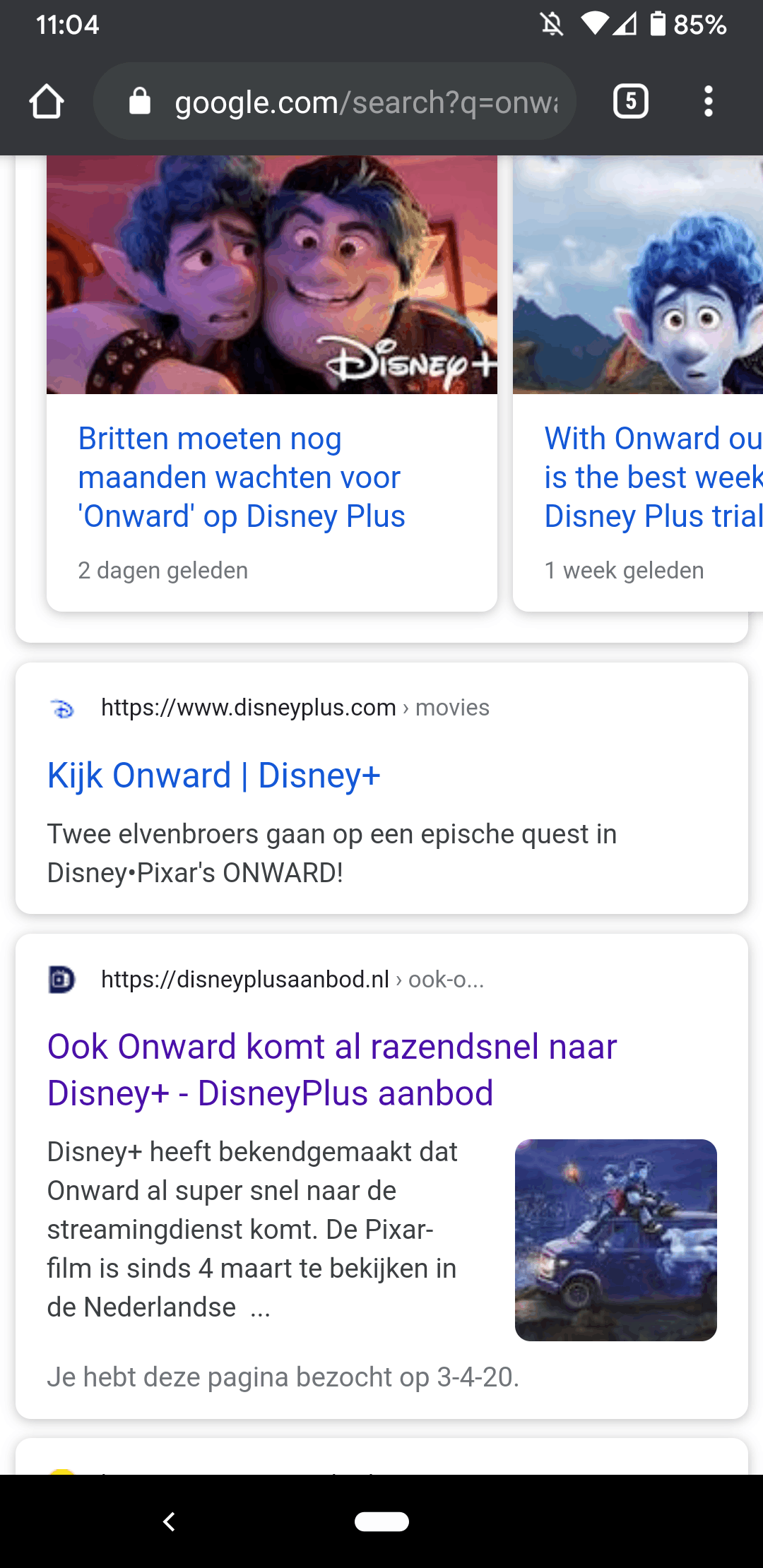Screen dimensions: 763x1568
Task: Go to the browser home page
Action: point(47,102)
